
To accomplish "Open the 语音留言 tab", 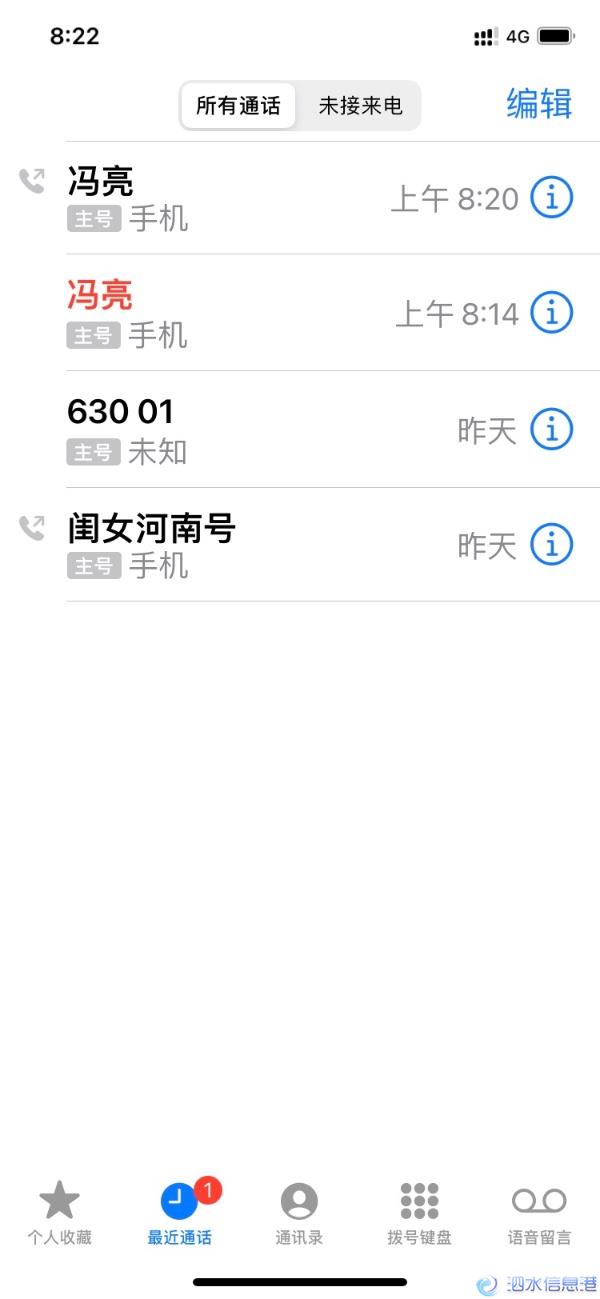I will click(x=539, y=1213).
